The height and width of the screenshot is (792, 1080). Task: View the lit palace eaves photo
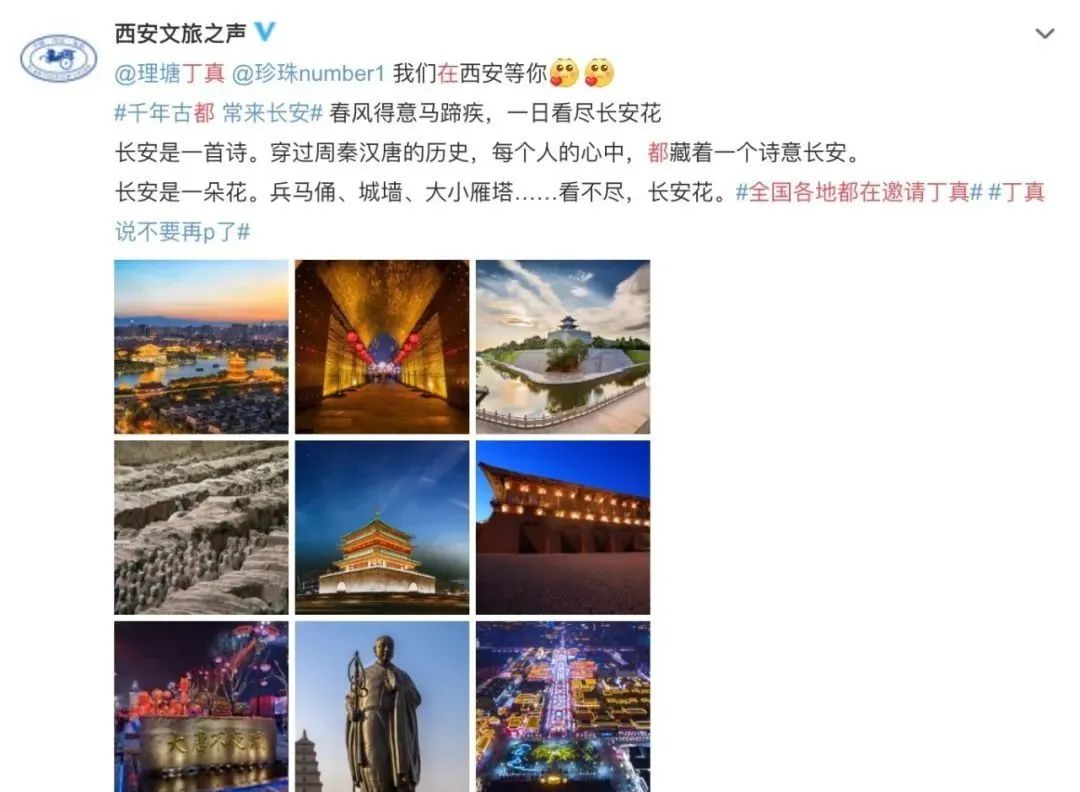click(563, 527)
